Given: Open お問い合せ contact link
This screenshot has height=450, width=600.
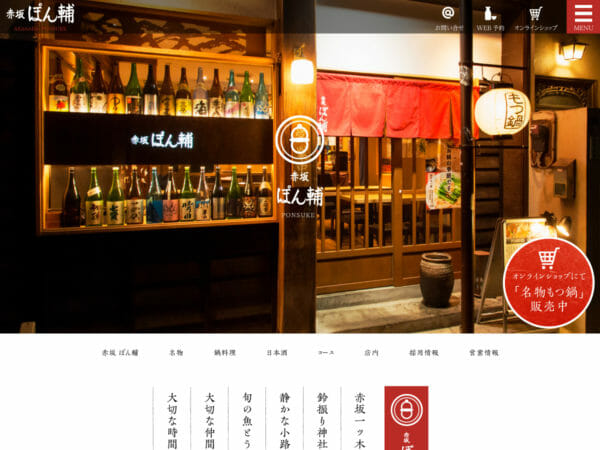Looking at the screenshot, I should click(449, 18).
